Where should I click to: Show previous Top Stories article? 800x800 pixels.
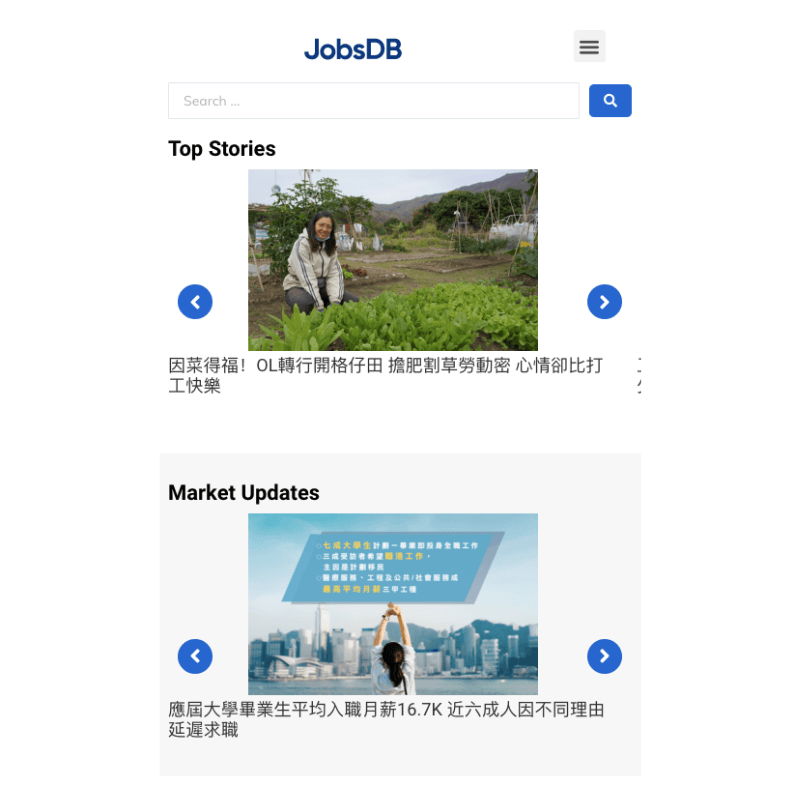pyautogui.click(x=195, y=301)
